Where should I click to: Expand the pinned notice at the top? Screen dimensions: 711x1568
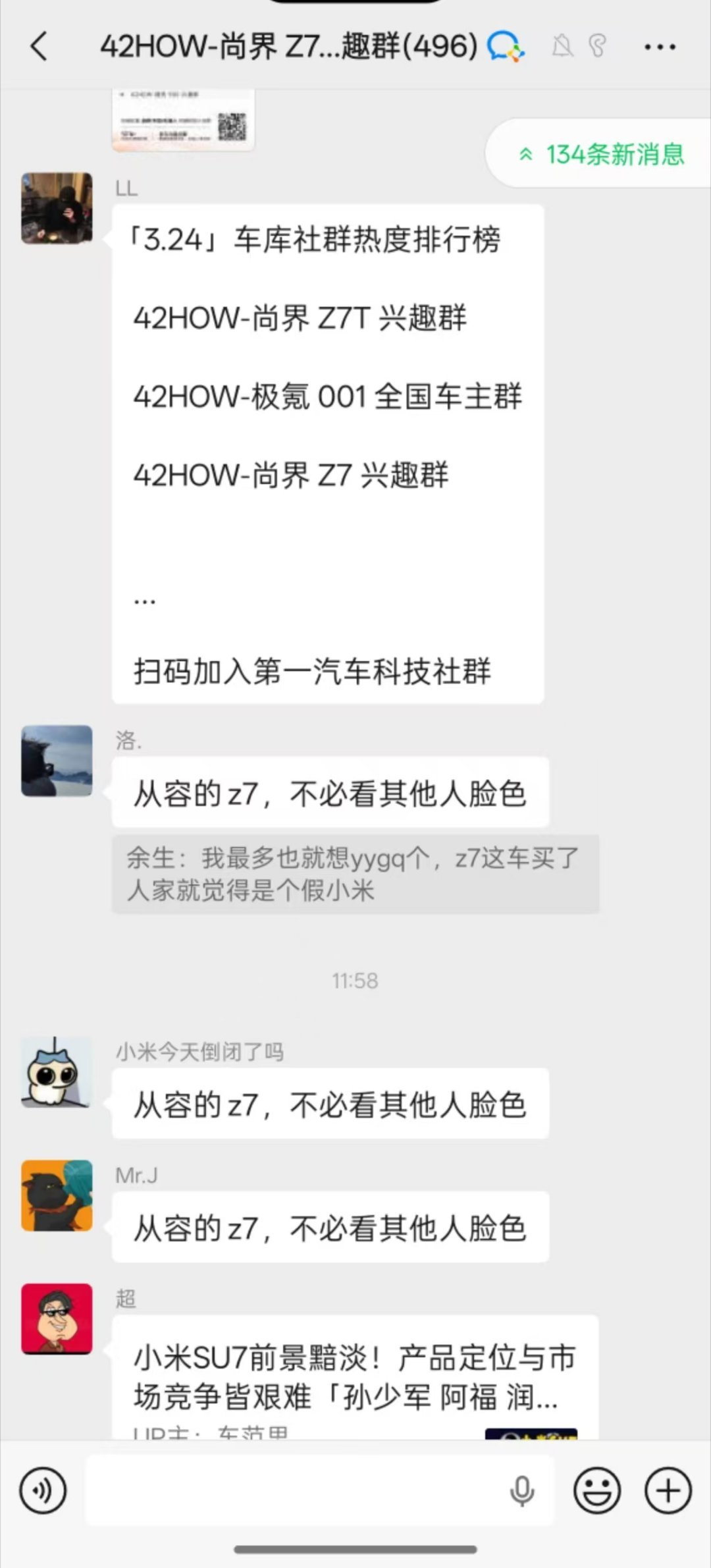(182, 120)
